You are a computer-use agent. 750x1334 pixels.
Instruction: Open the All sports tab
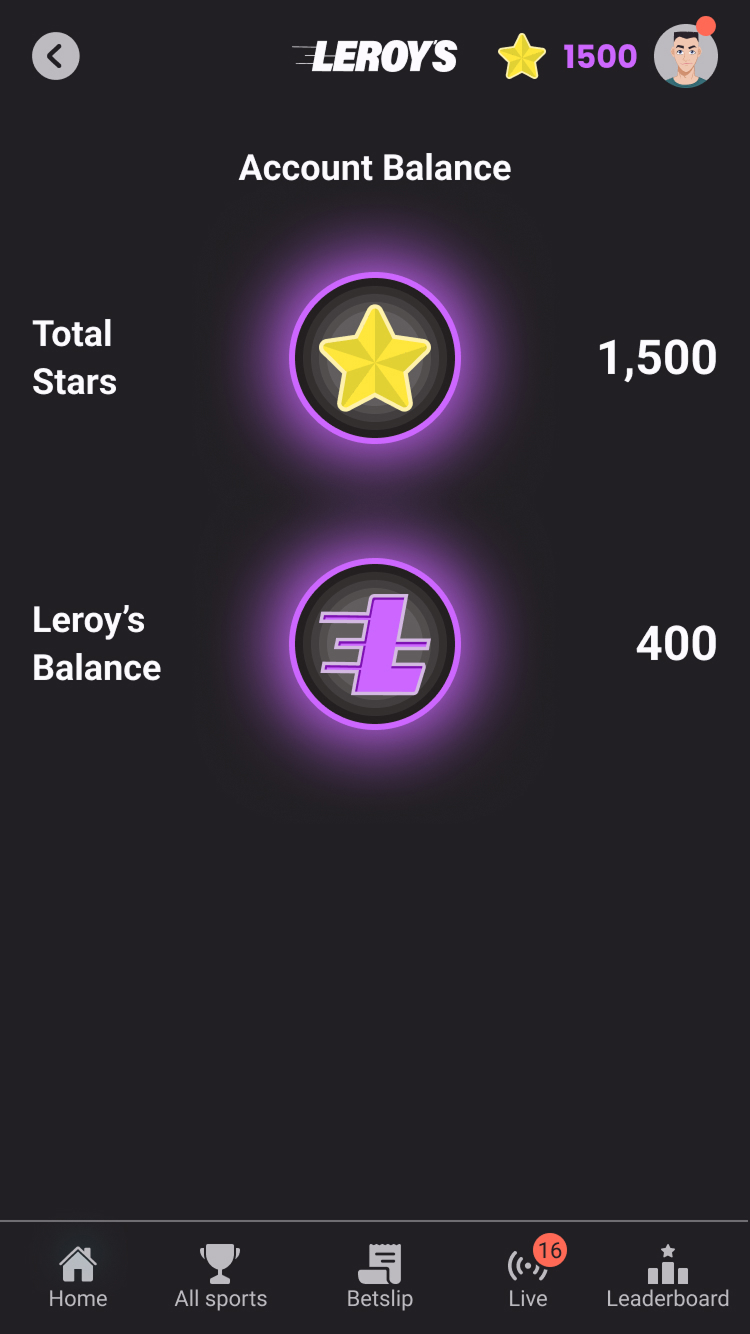coord(221,1277)
